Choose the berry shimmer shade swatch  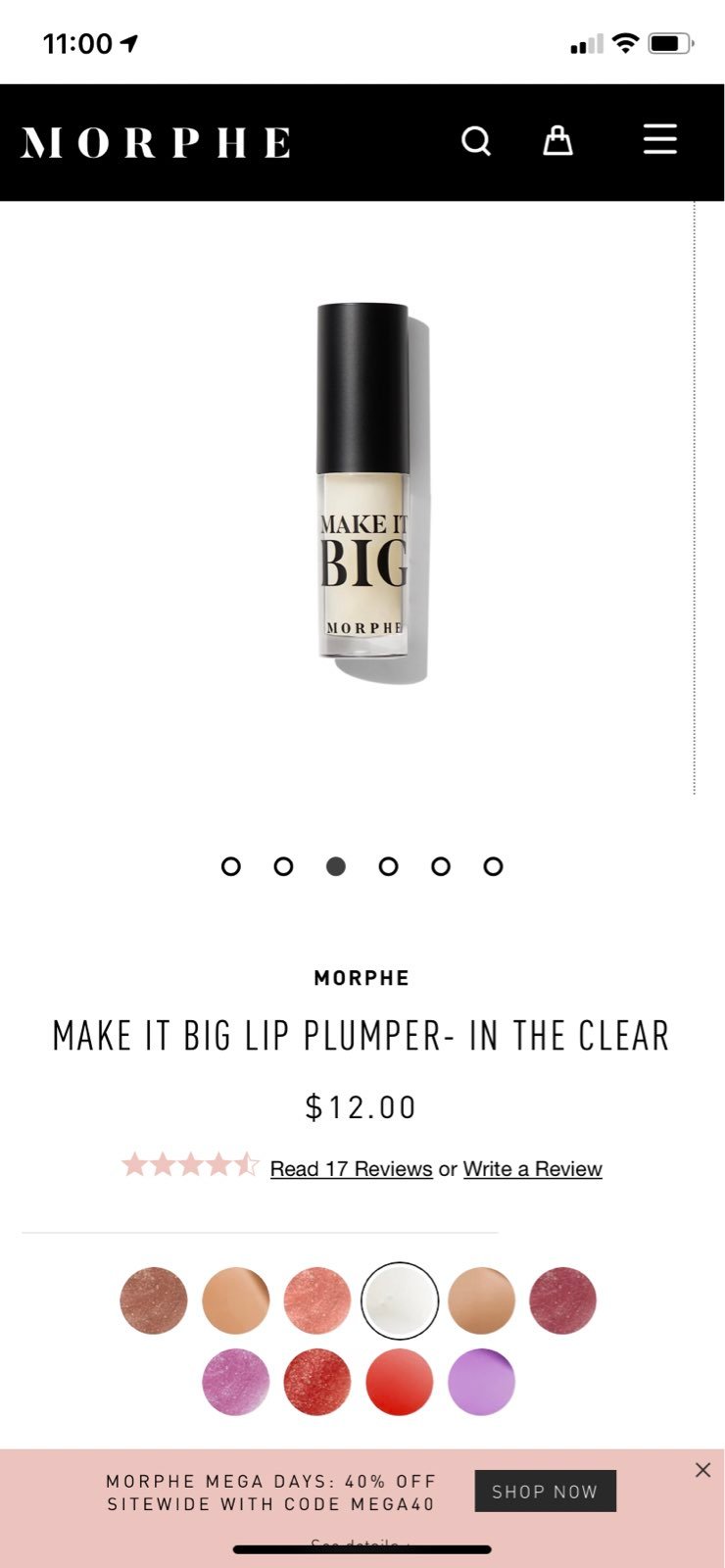coord(562,1300)
